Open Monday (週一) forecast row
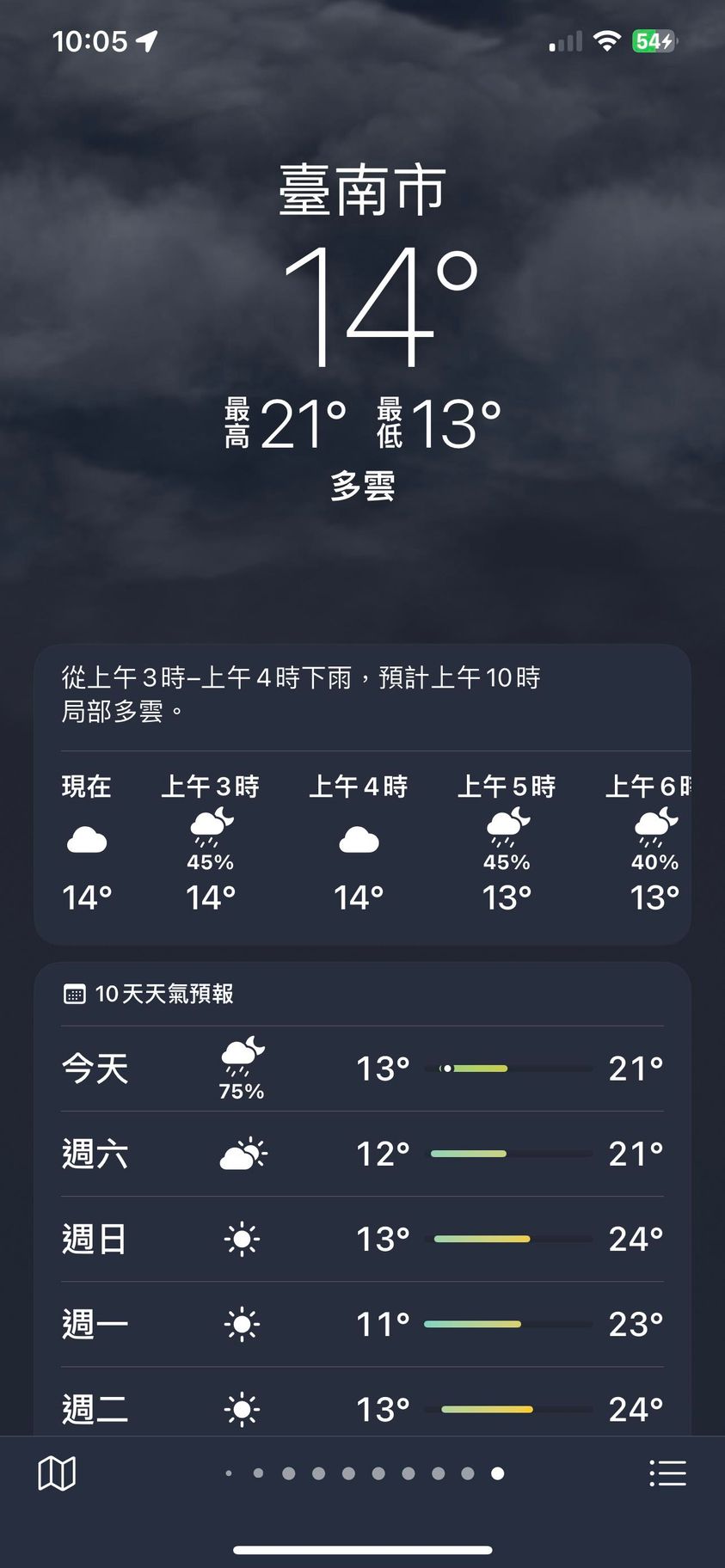Image resolution: width=725 pixels, height=1568 pixels. (x=361, y=1324)
